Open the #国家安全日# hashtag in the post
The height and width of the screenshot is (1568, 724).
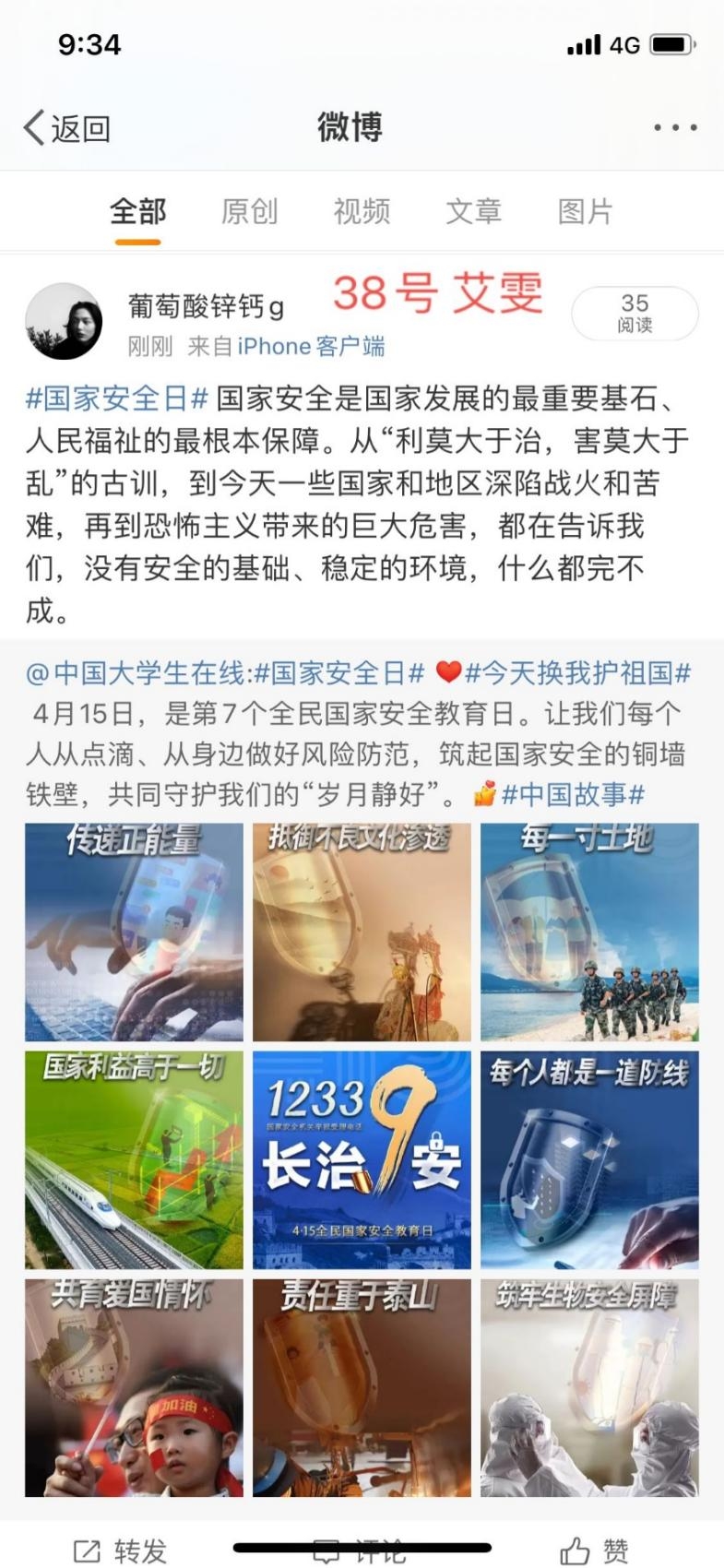tap(117, 398)
